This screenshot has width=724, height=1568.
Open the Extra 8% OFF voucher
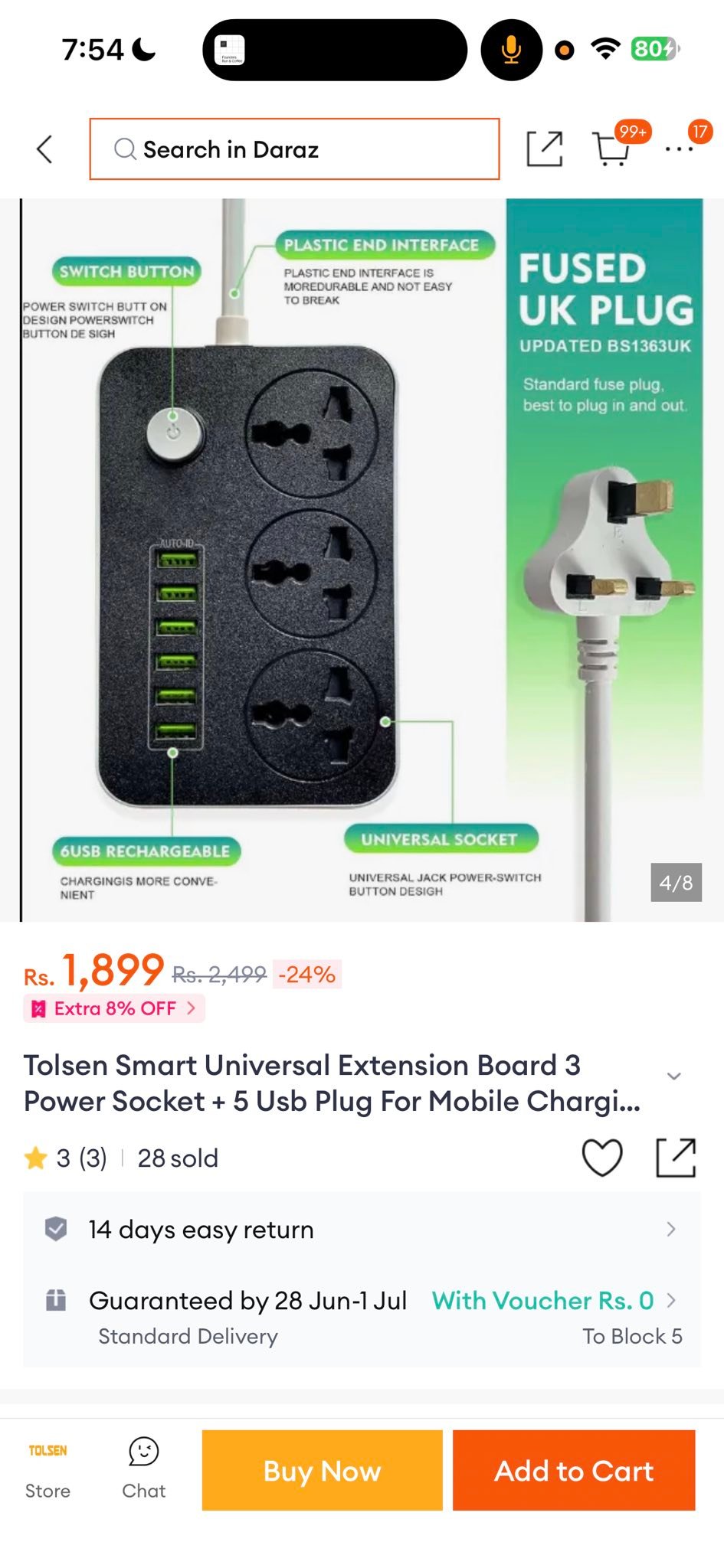pyautogui.click(x=114, y=1008)
